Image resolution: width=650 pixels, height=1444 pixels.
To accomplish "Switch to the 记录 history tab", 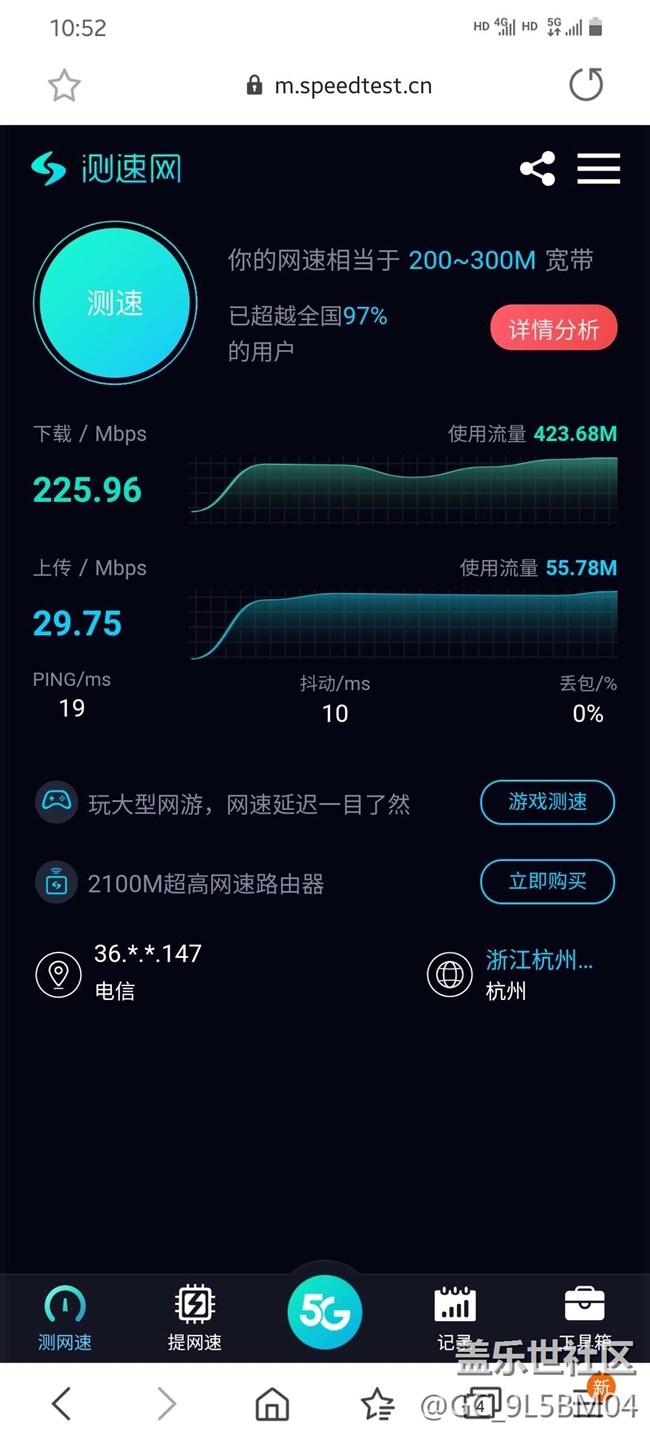I will (455, 1318).
